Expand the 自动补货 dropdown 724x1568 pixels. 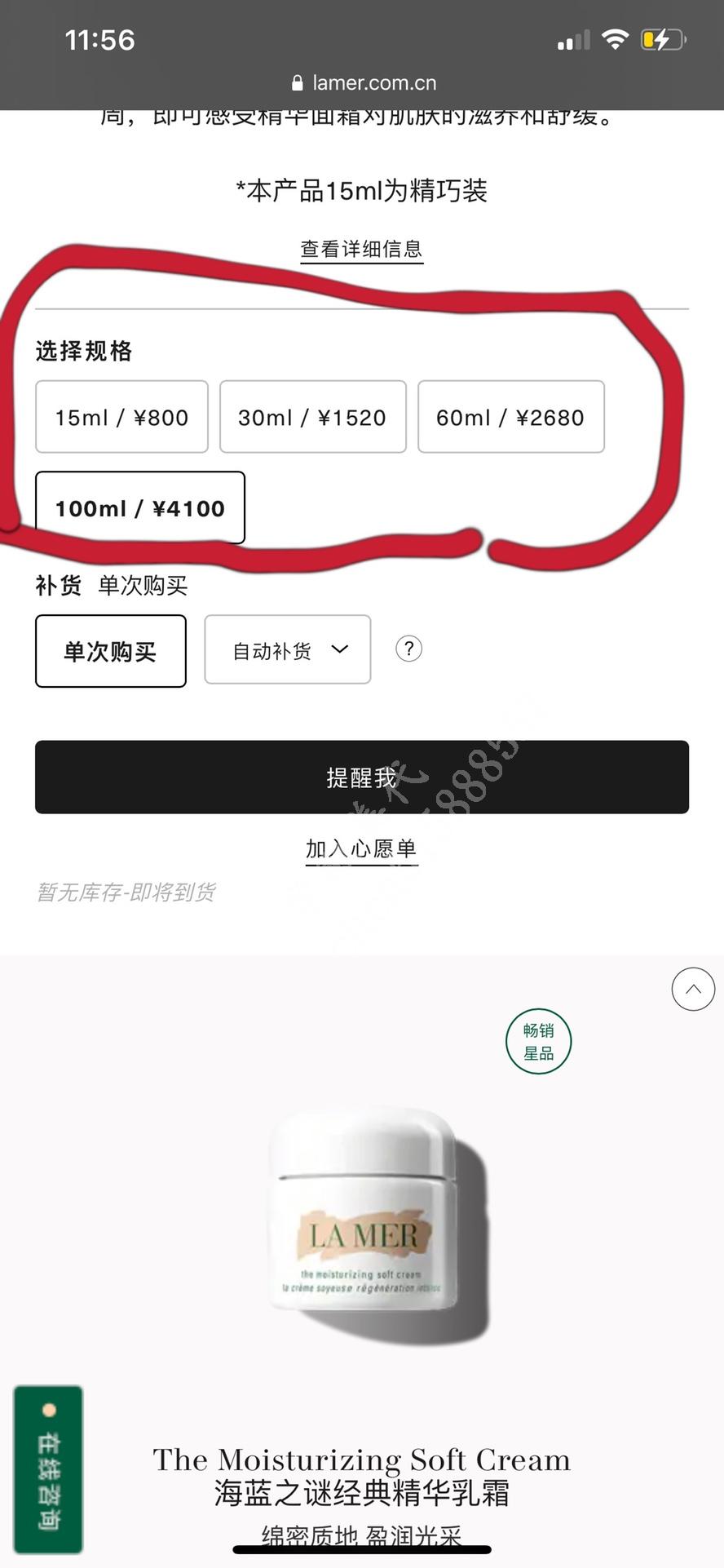tap(287, 649)
